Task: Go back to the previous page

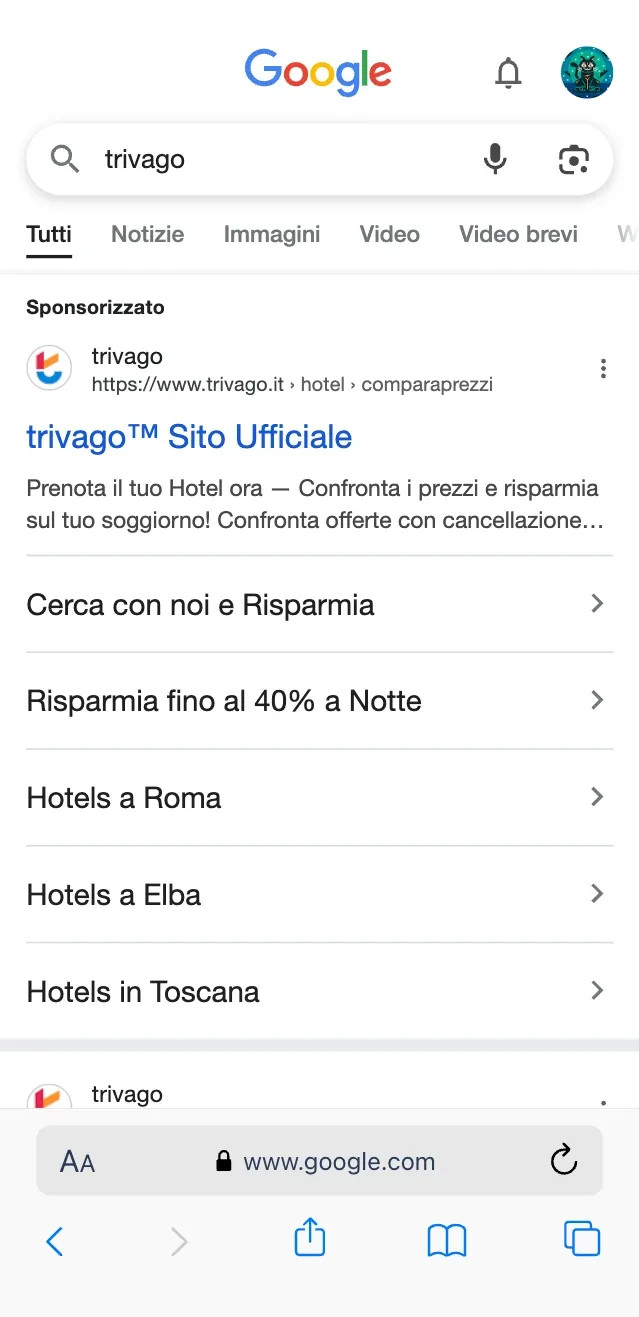Action: [54, 1241]
